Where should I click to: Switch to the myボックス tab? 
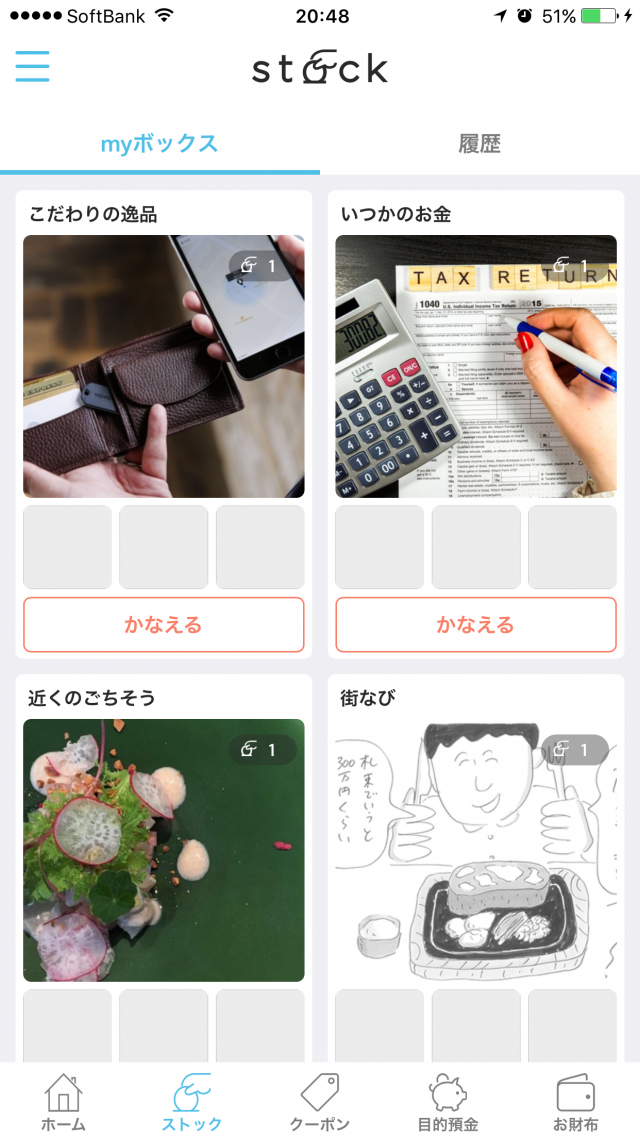pyautogui.click(x=160, y=143)
